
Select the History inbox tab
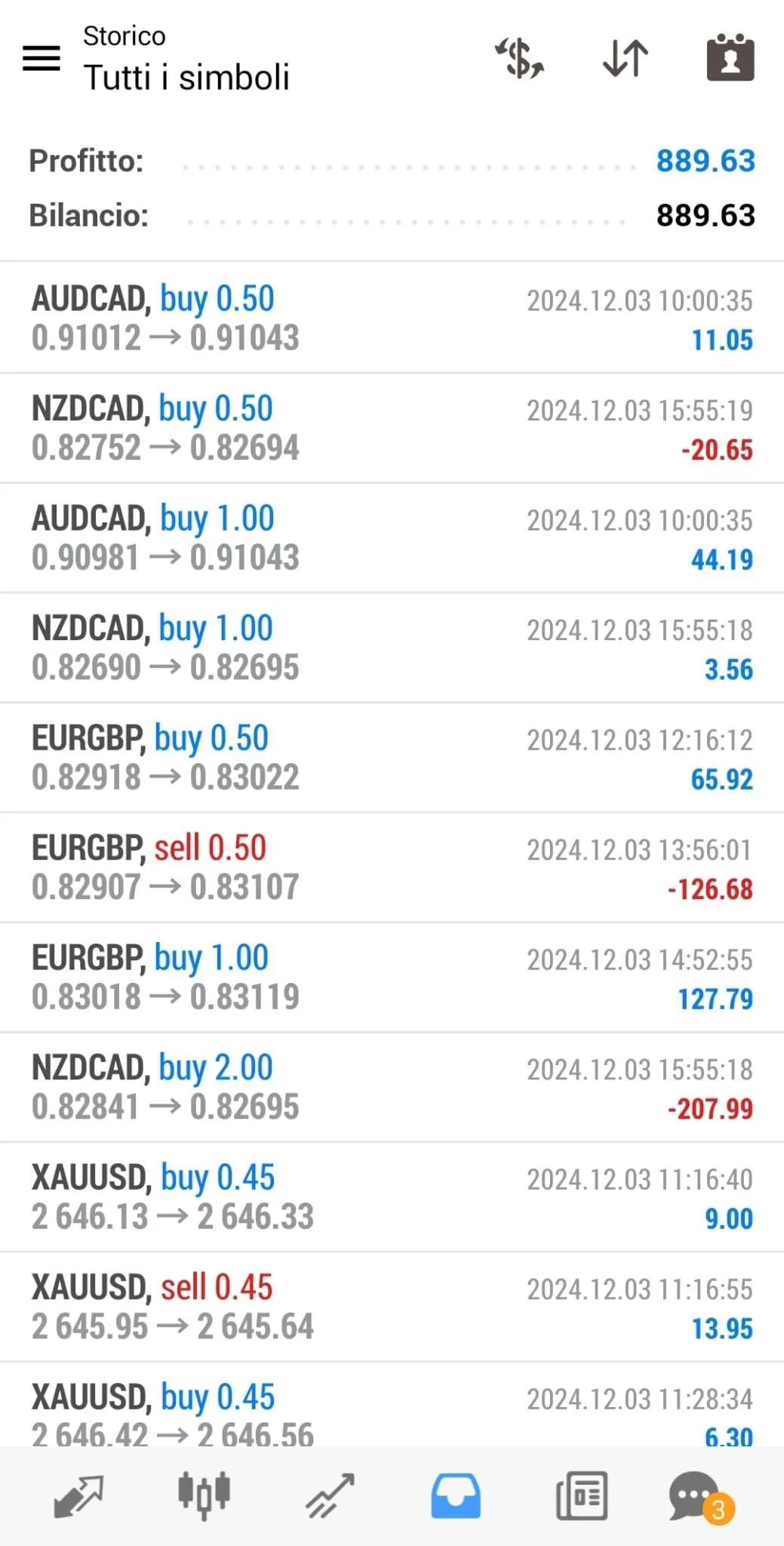pyautogui.click(x=455, y=1495)
